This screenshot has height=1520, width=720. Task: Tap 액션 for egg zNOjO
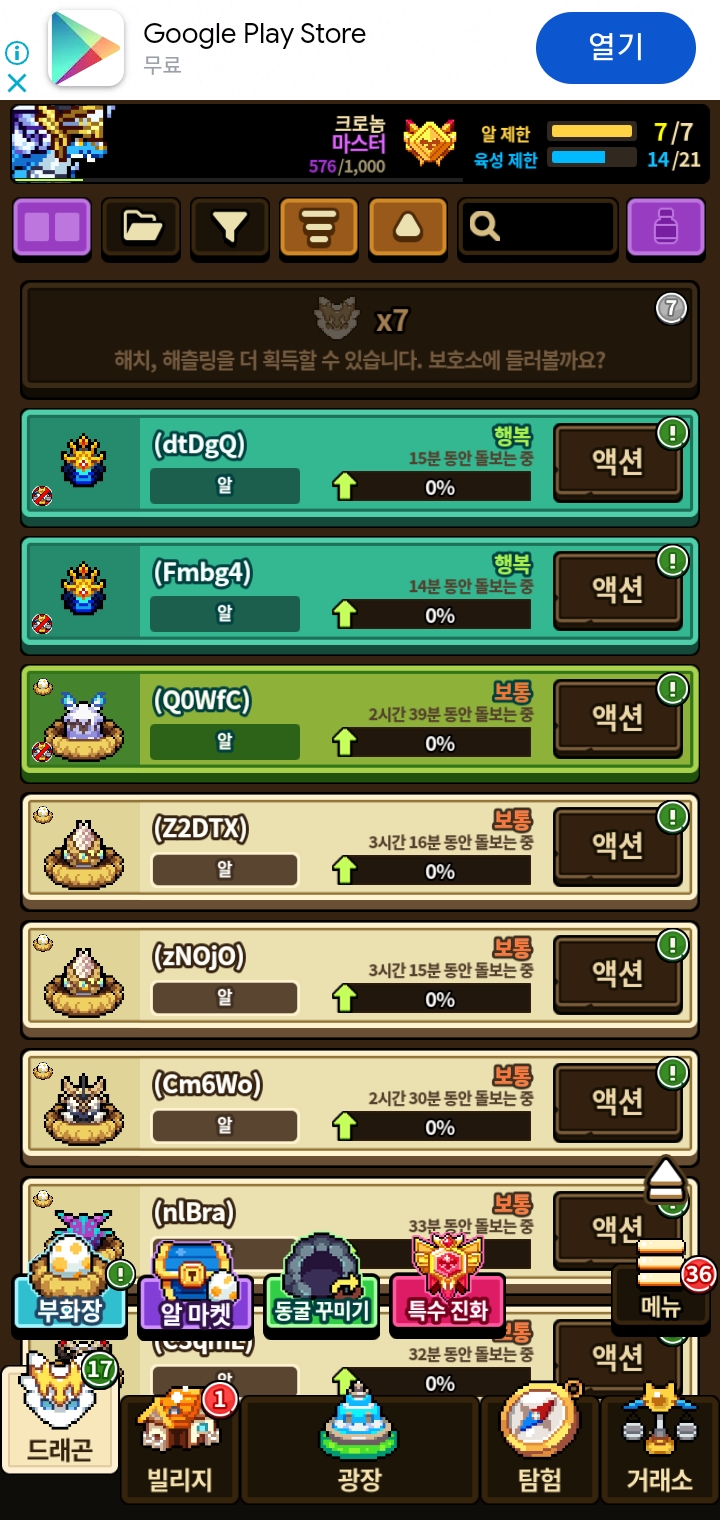tap(617, 973)
